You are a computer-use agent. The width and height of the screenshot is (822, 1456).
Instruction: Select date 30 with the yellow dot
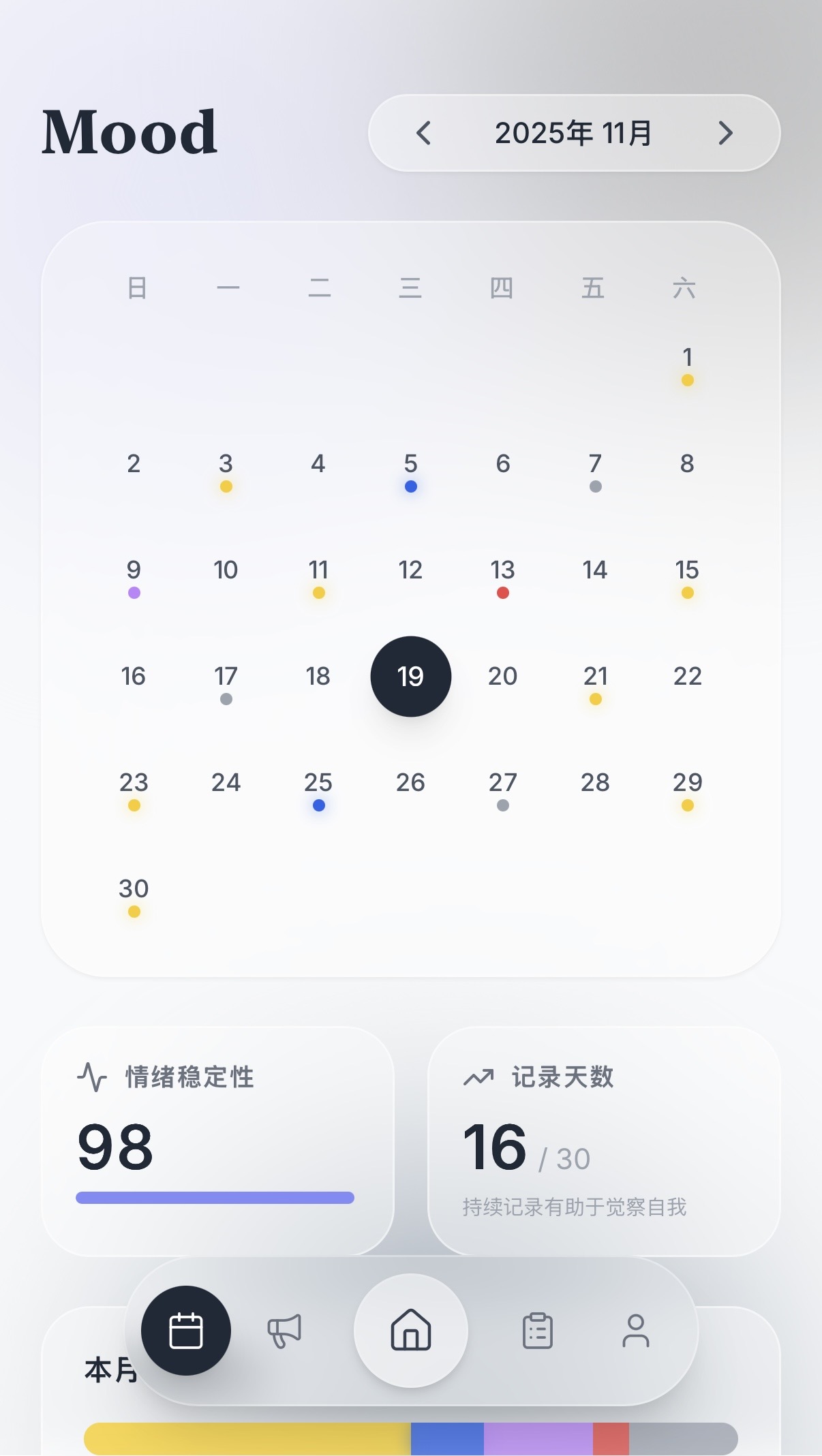pyautogui.click(x=134, y=888)
